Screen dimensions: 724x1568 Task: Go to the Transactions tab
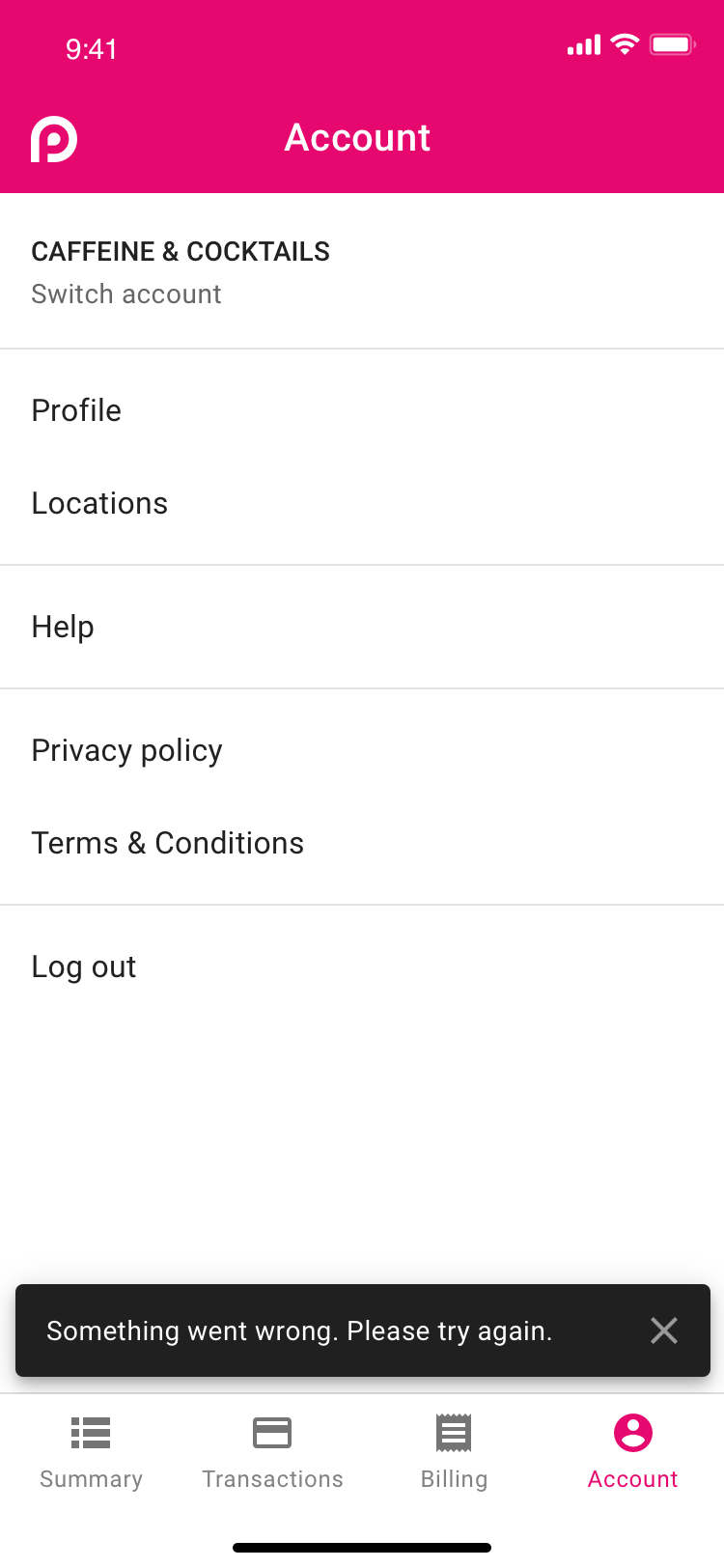tap(272, 1452)
